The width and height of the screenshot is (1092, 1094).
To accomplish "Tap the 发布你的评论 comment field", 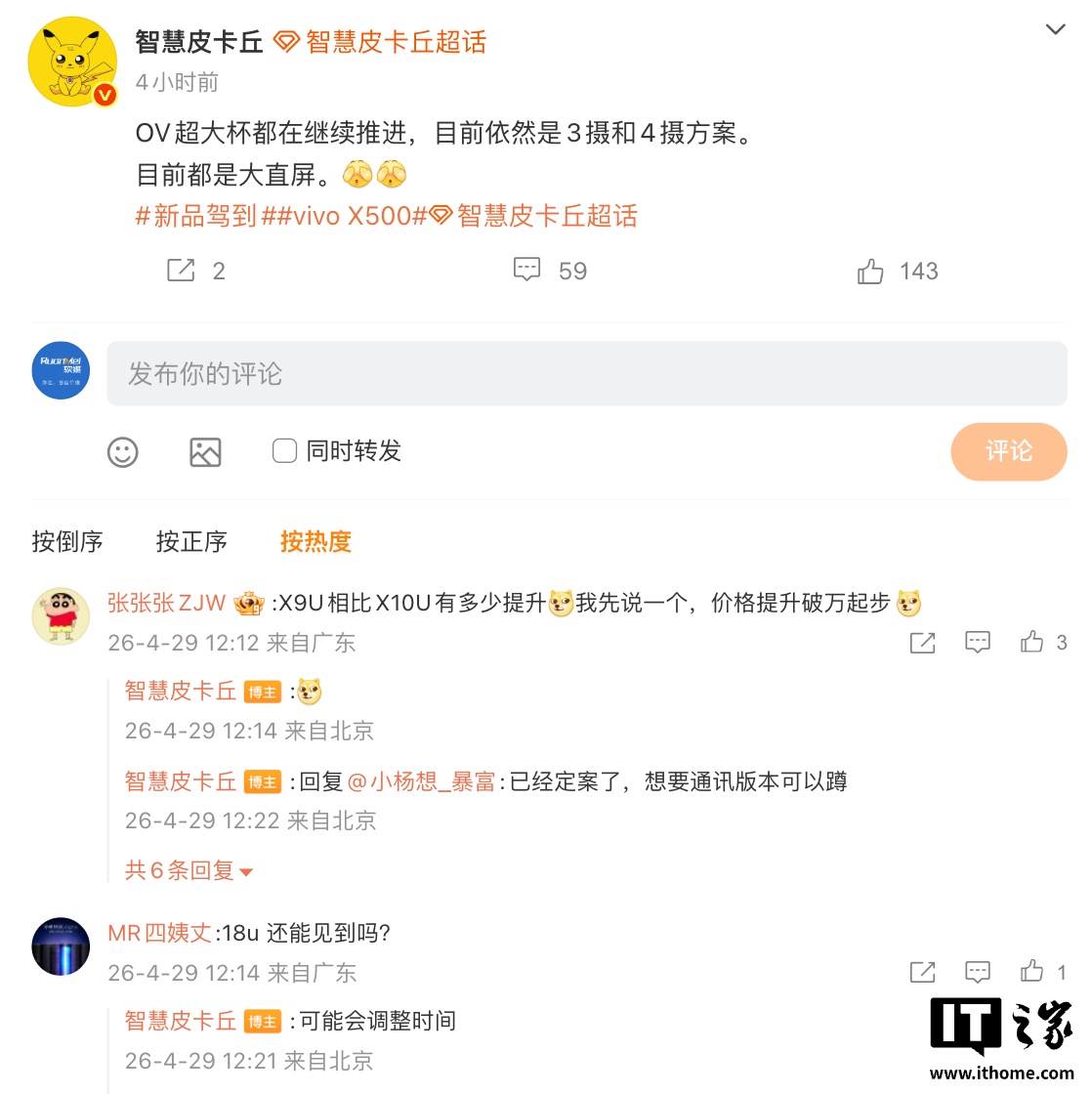I will point(586,374).
